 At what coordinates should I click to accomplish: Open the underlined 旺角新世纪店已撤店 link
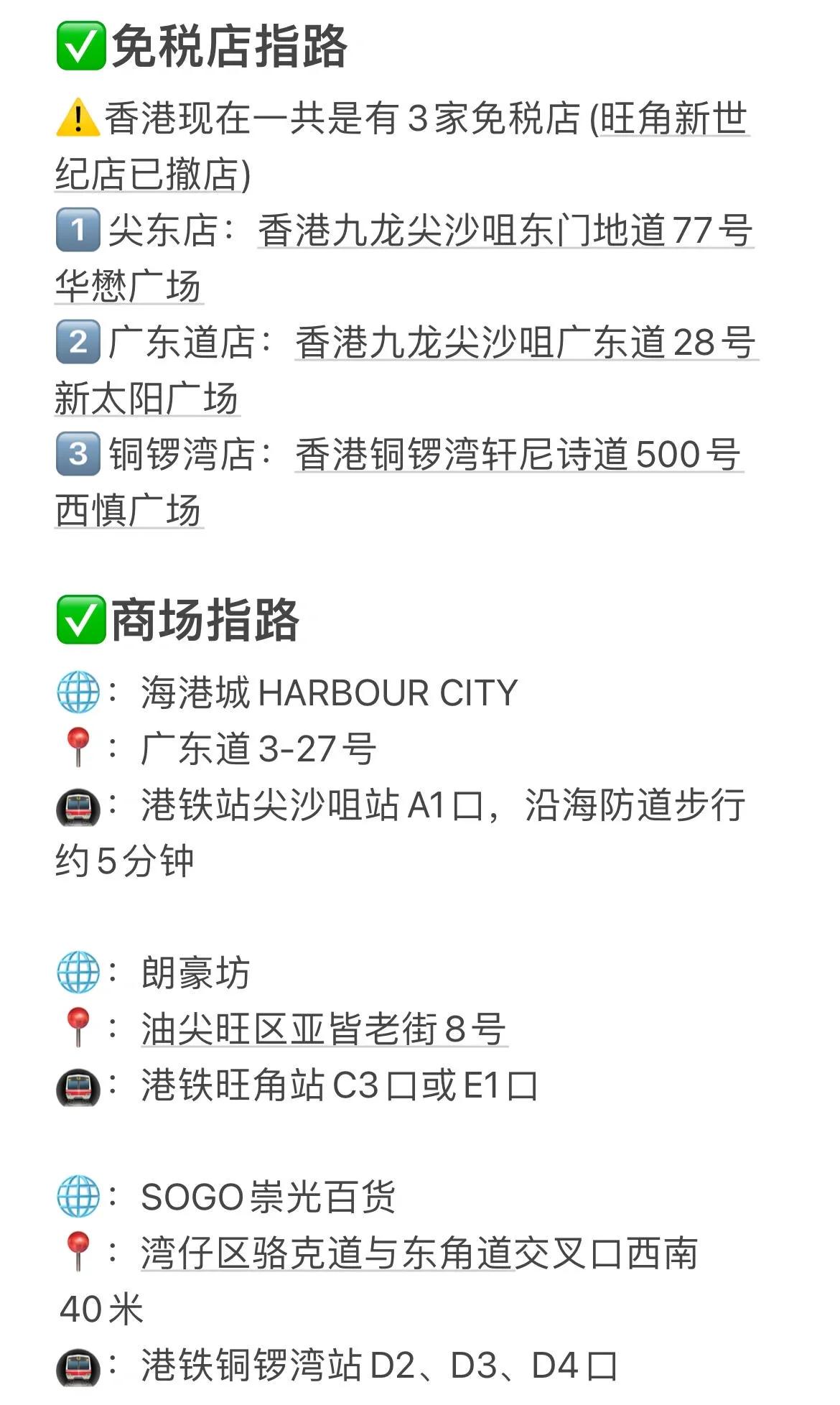tap(673, 119)
